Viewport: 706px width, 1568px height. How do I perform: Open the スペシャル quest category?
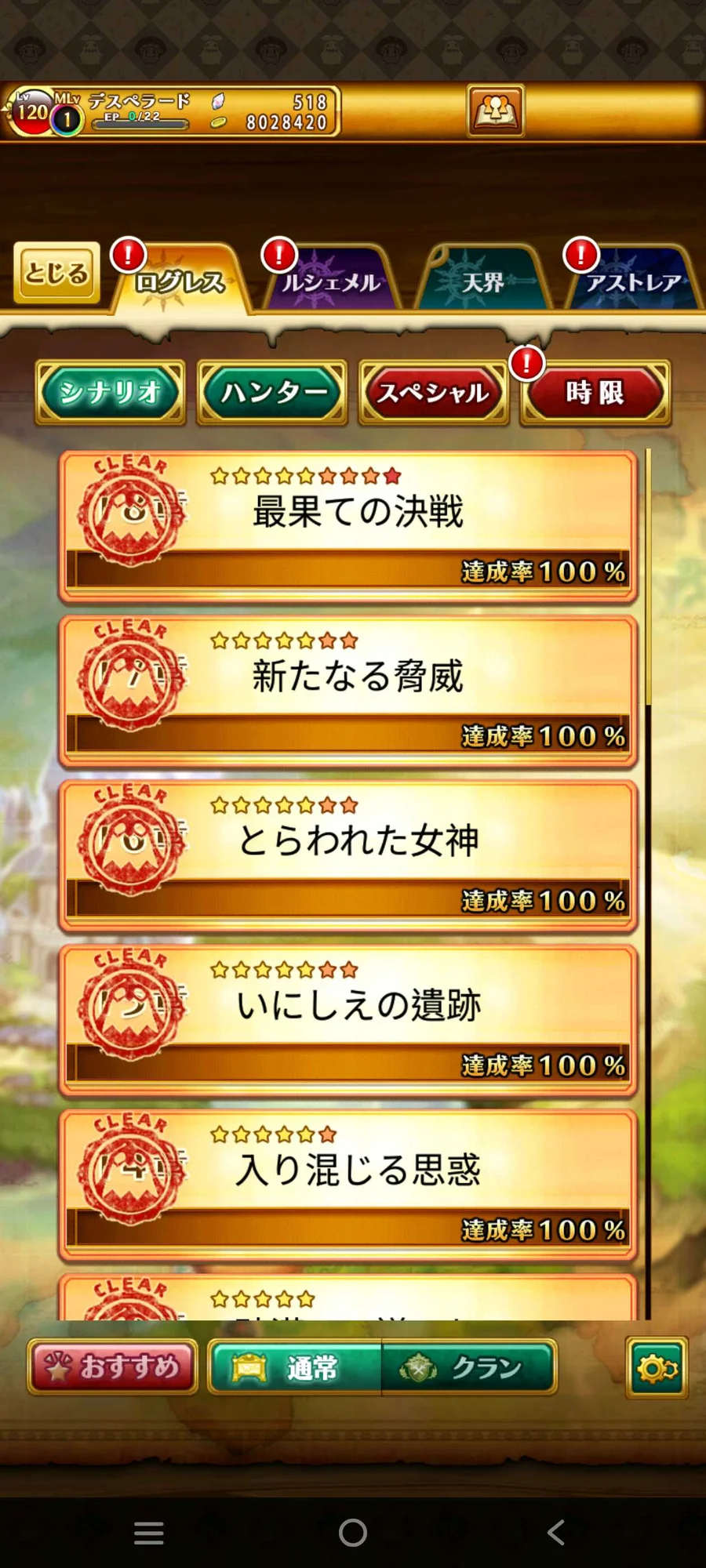pos(433,392)
